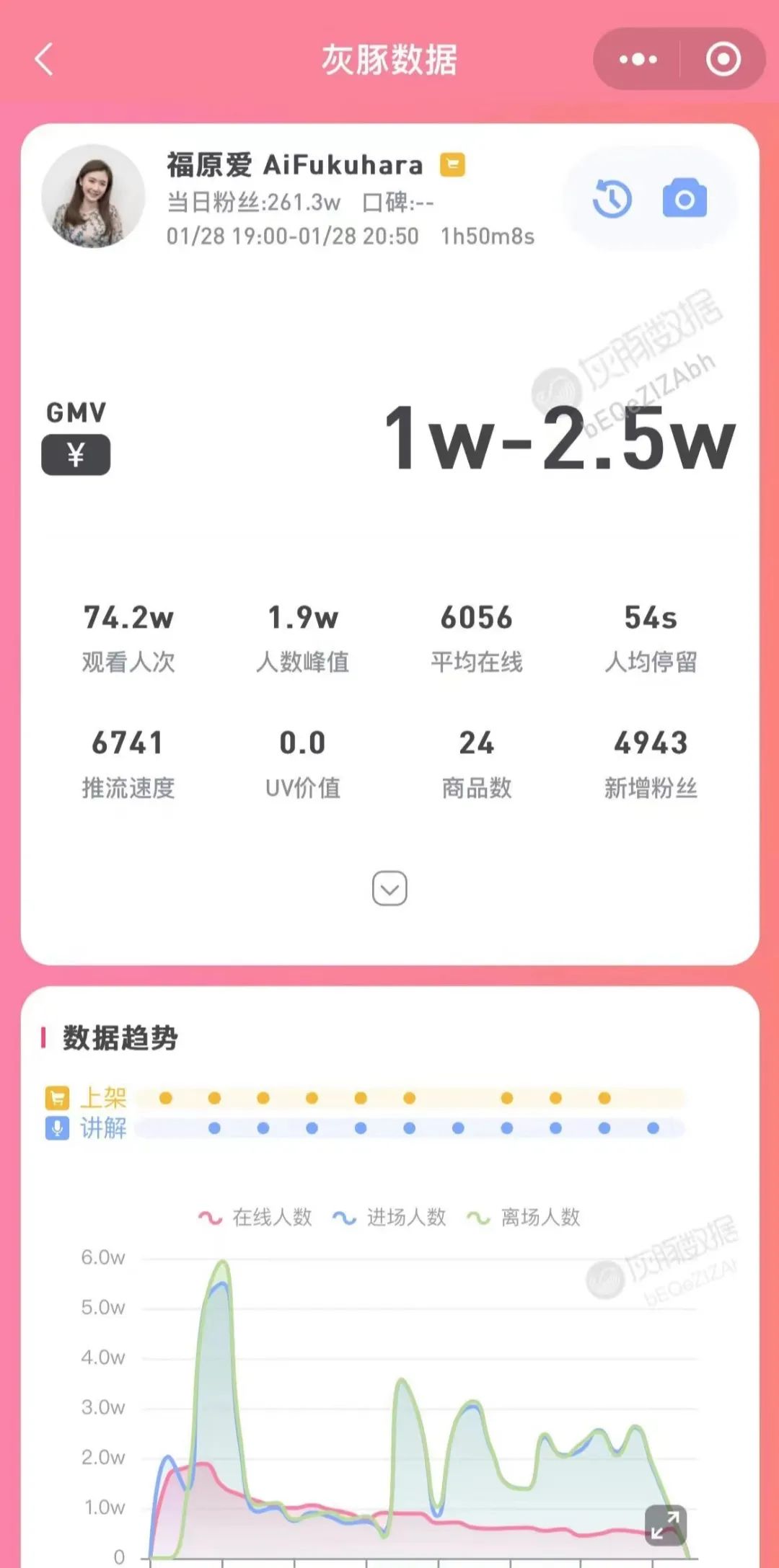Open 福原爱 AiFukuhara's profile avatar
Image resolution: width=779 pixels, height=1568 pixels.
[x=93, y=196]
